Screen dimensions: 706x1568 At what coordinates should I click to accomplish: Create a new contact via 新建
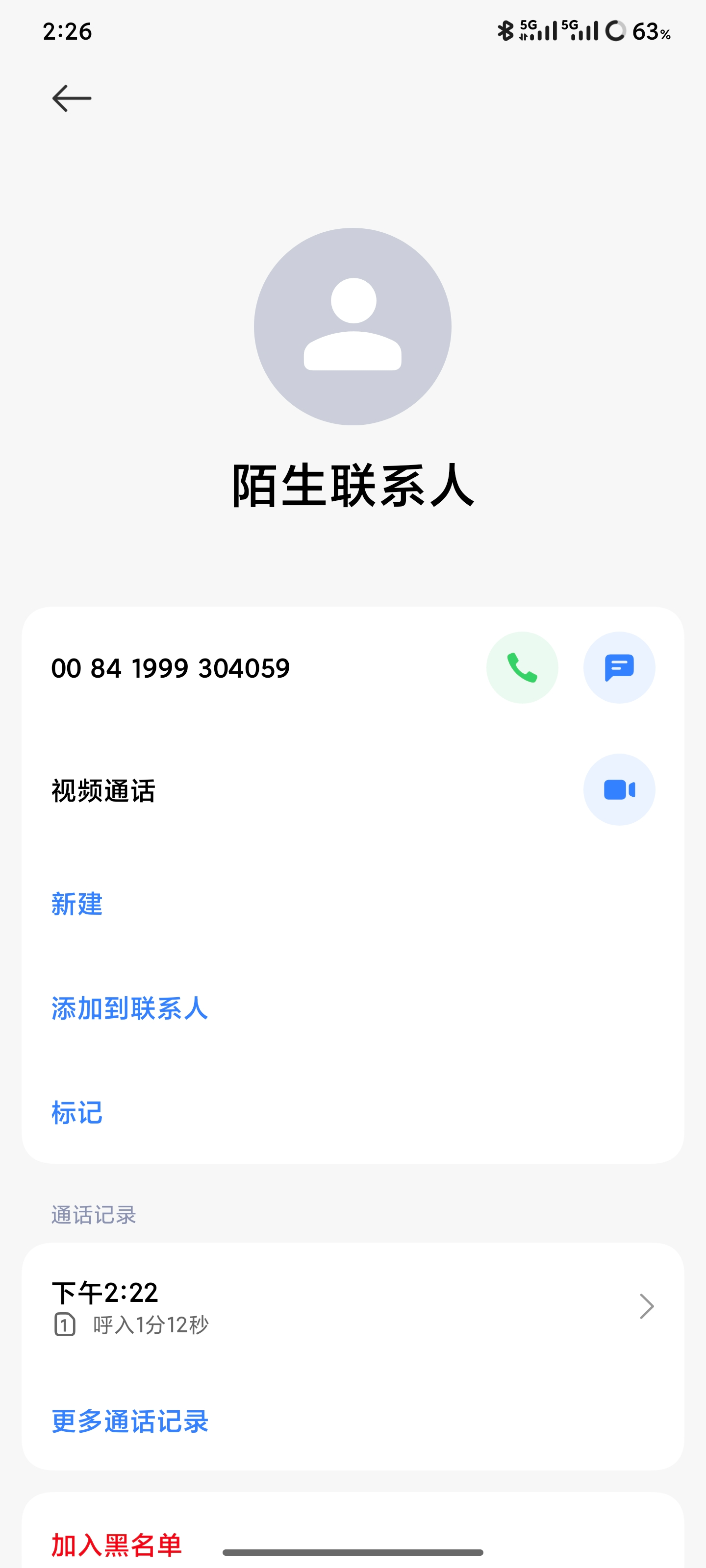tap(77, 903)
